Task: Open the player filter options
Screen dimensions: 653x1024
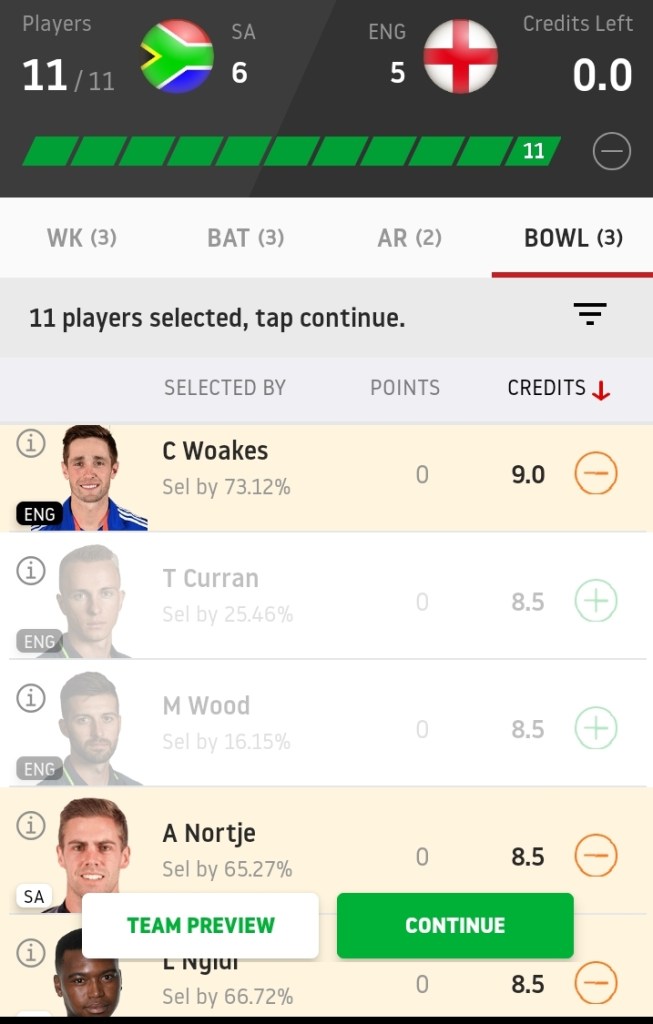Action: pos(590,315)
